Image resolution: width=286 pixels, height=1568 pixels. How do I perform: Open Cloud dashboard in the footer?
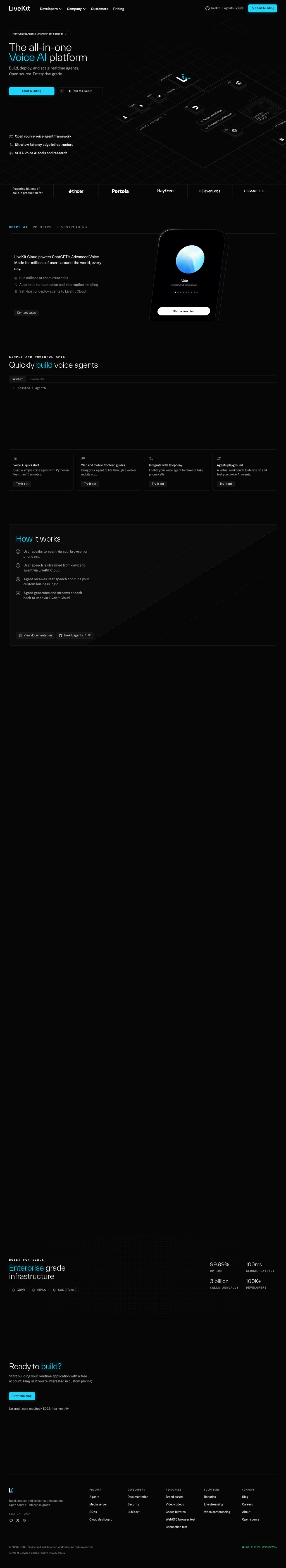[101, 1519]
